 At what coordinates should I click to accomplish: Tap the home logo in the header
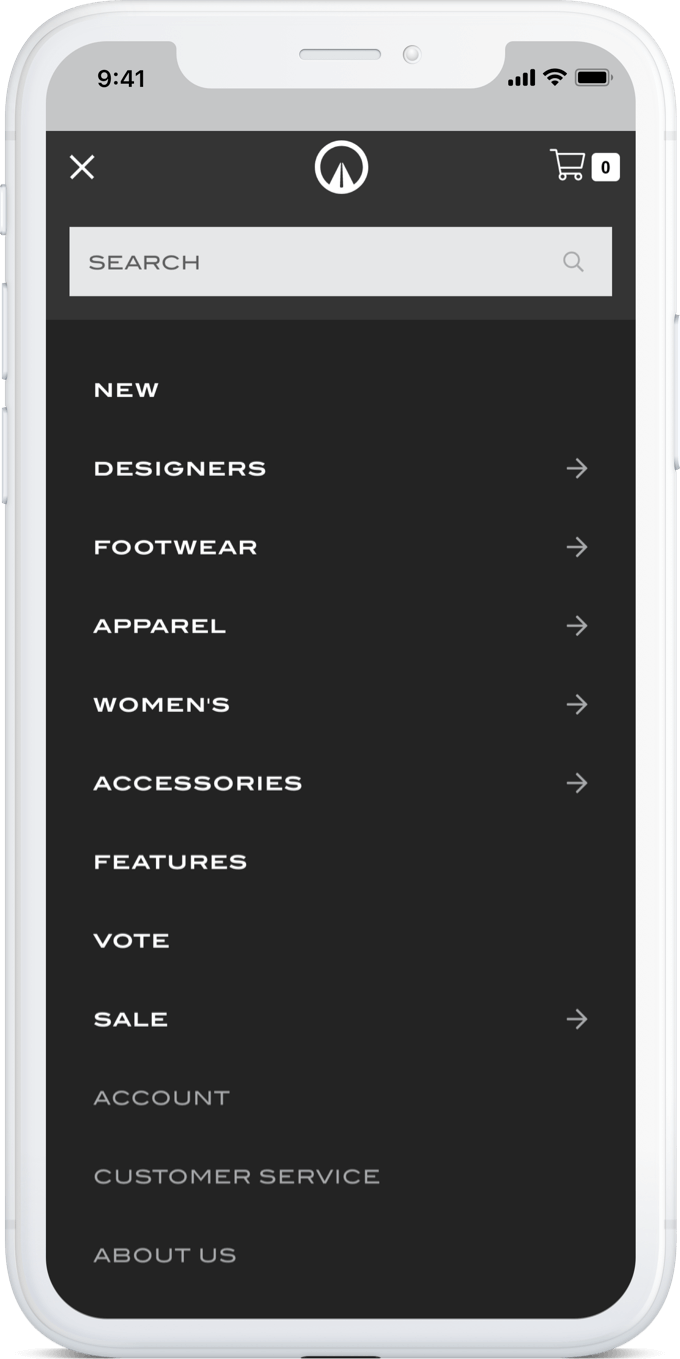point(341,167)
